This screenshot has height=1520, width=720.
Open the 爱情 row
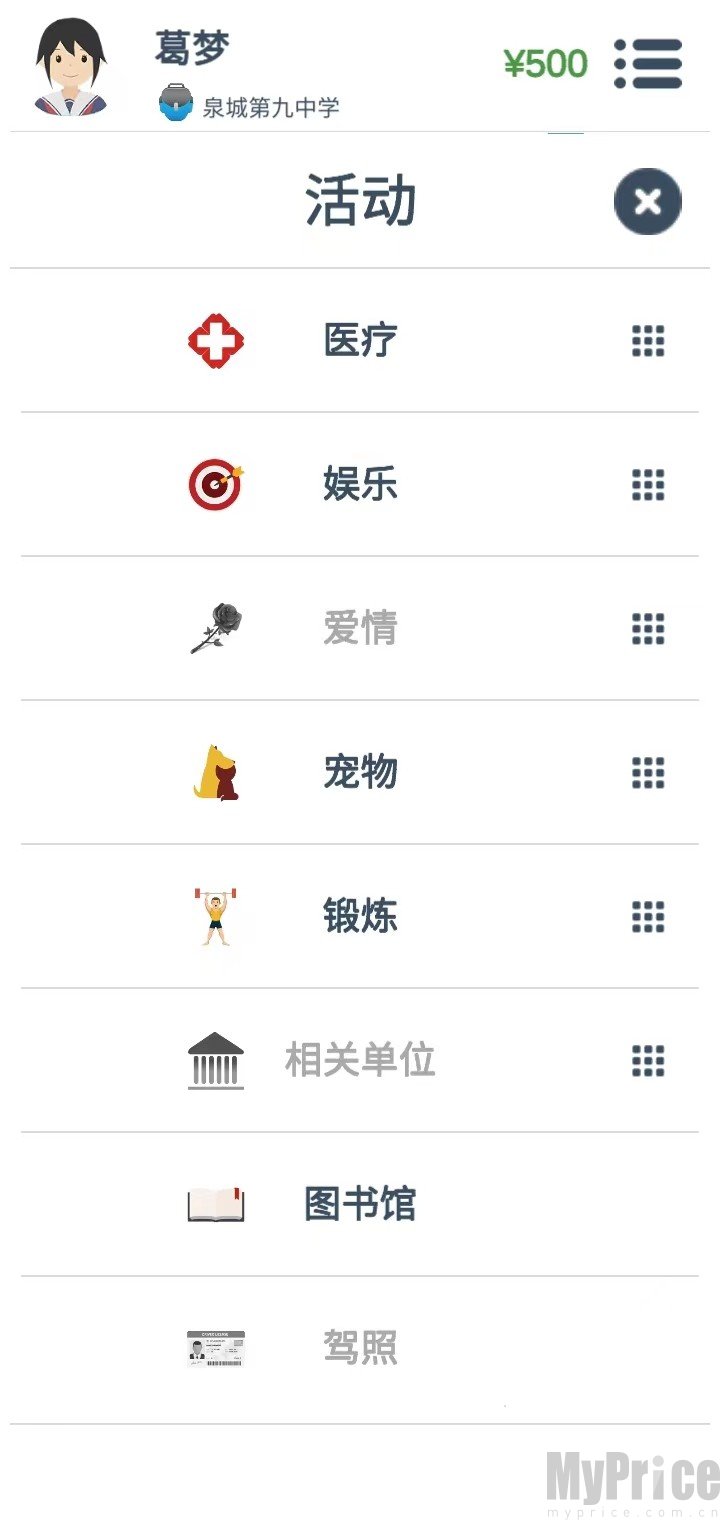coord(360,628)
